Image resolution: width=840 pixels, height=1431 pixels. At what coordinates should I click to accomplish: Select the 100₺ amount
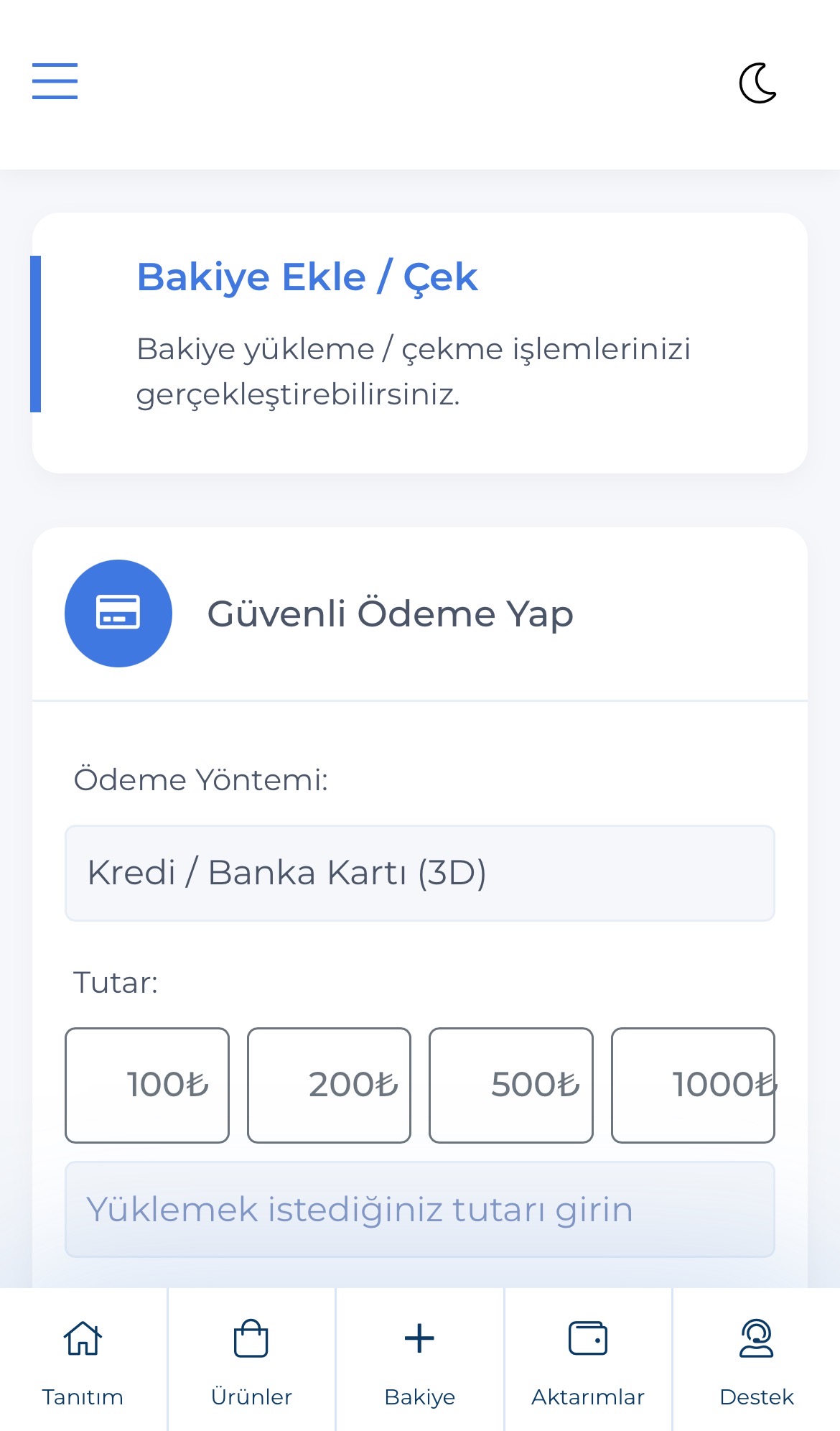tap(147, 1085)
